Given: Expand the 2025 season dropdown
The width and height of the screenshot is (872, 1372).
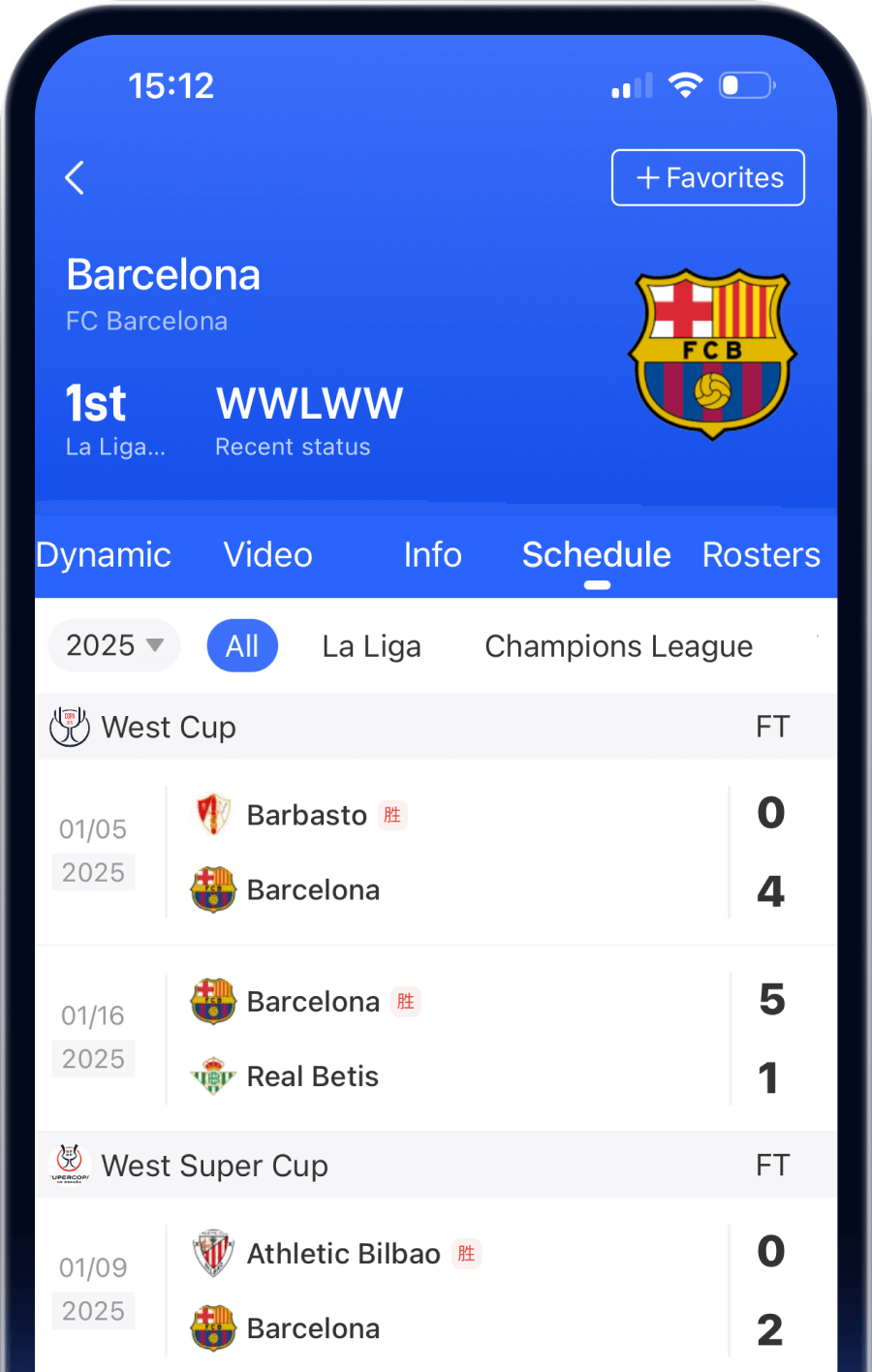Looking at the screenshot, I should coord(114,645).
